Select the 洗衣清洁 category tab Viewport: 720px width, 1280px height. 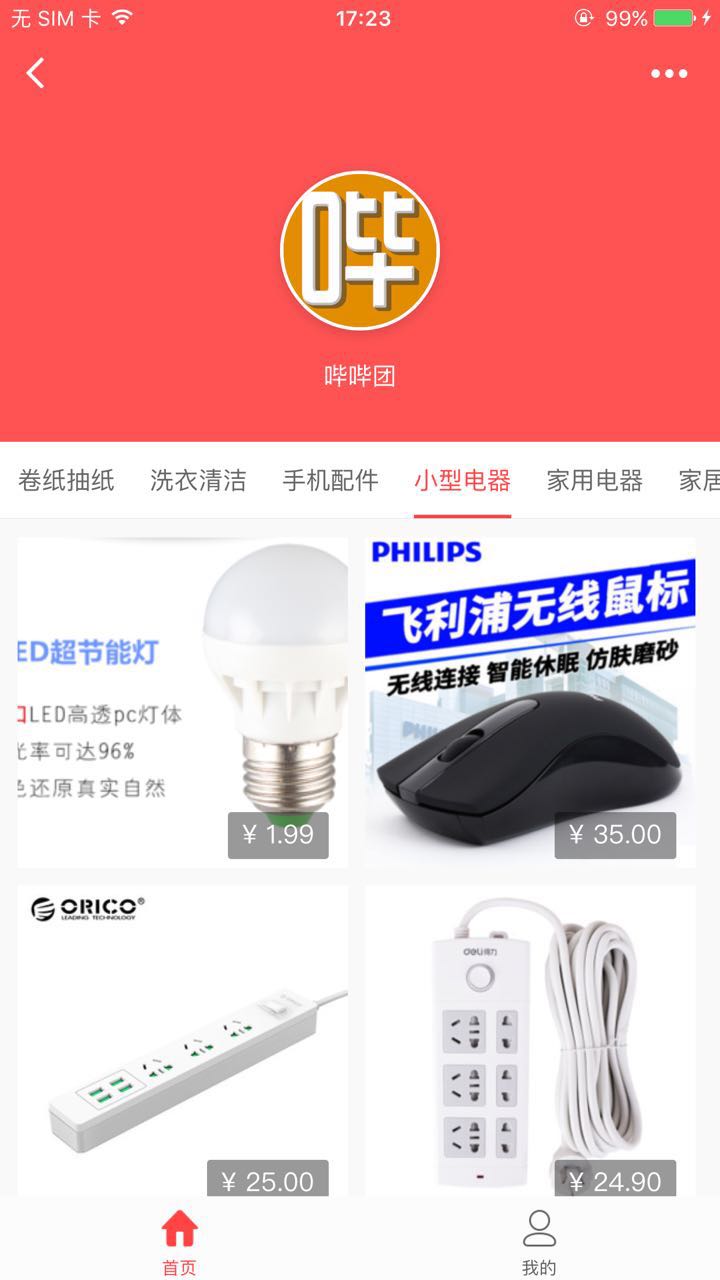pyautogui.click(x=198, y=481)
